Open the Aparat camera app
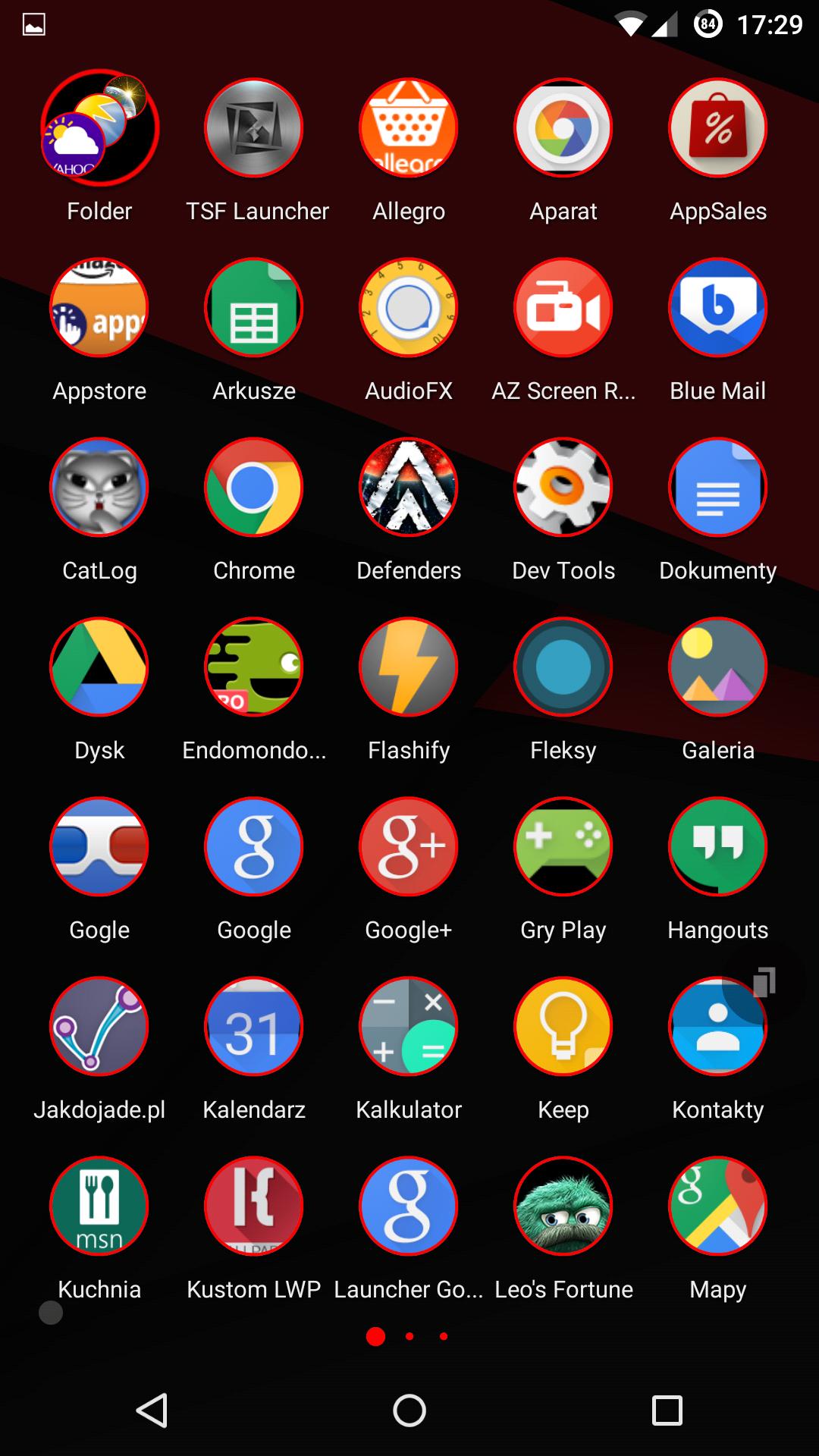The width and height of the screenshot is (819, 1456). coord(563,128)
